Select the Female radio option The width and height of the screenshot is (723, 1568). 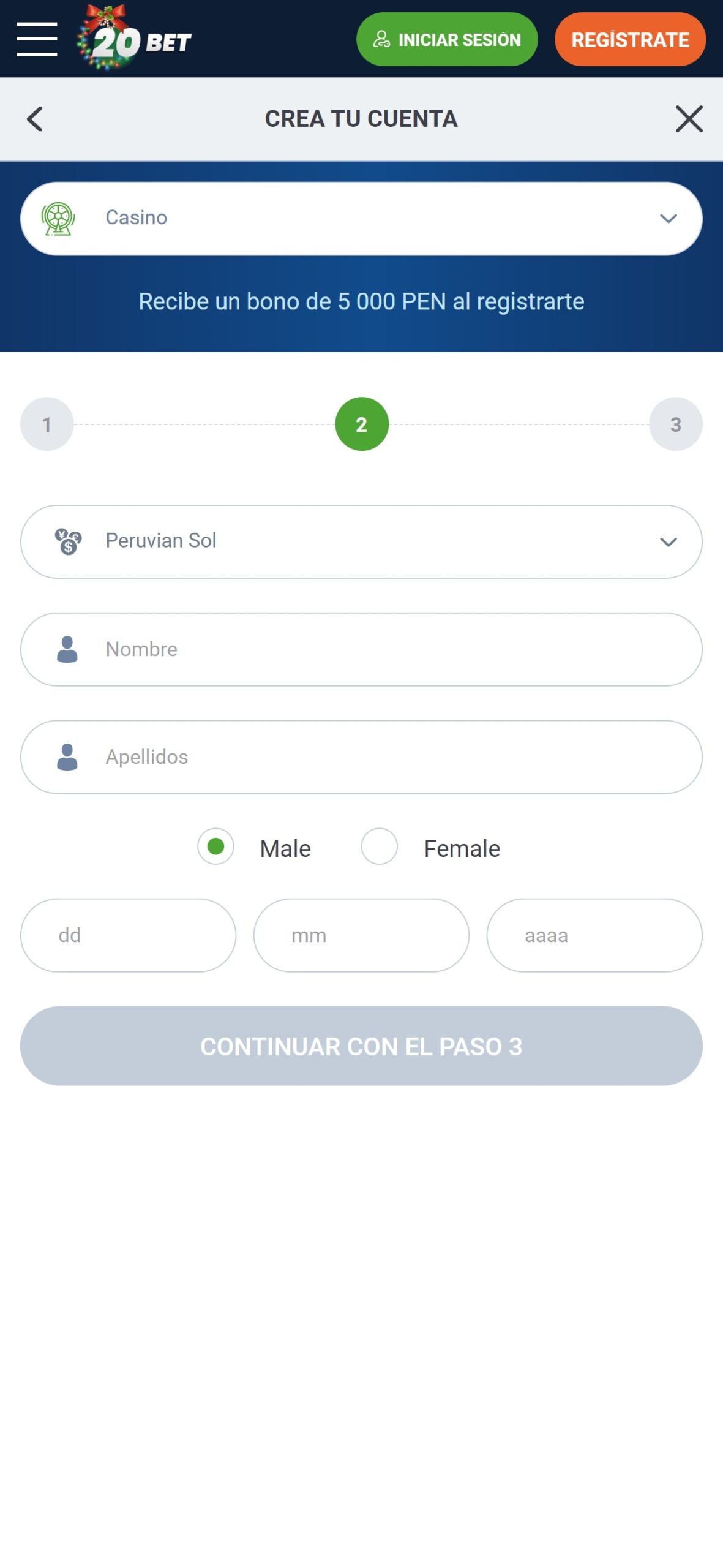379,846
